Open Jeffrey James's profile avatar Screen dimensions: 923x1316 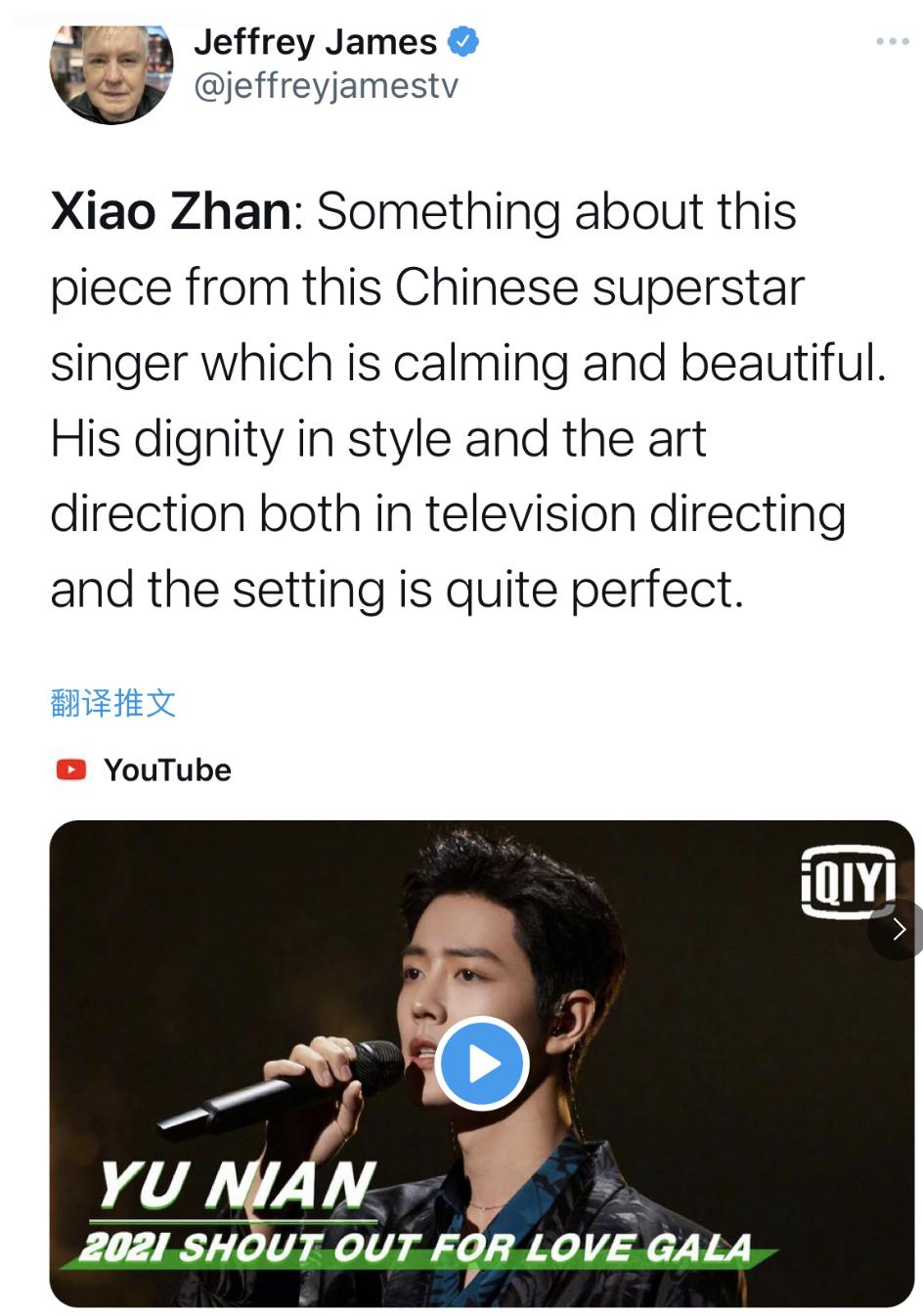pos(112,70)
